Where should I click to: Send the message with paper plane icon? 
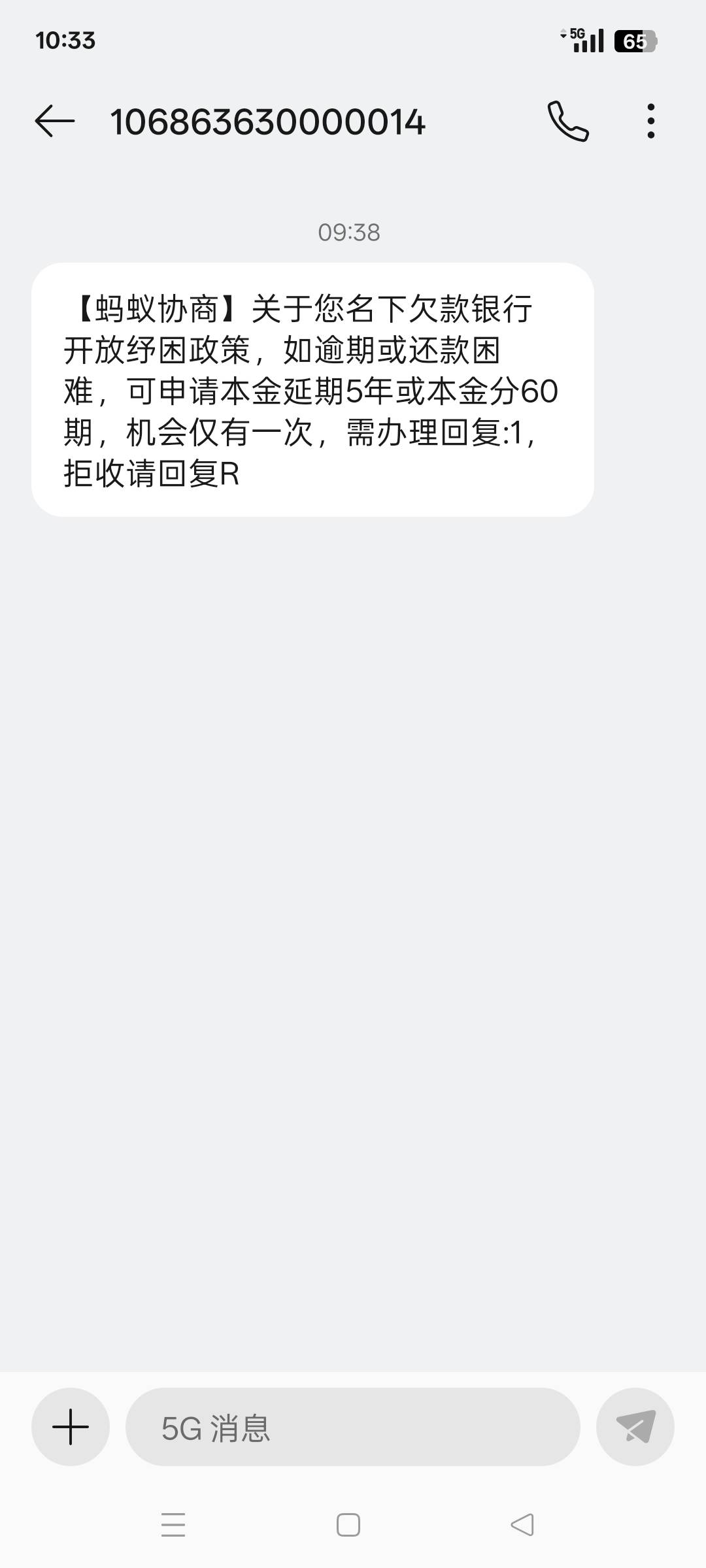pos(635,1426)
